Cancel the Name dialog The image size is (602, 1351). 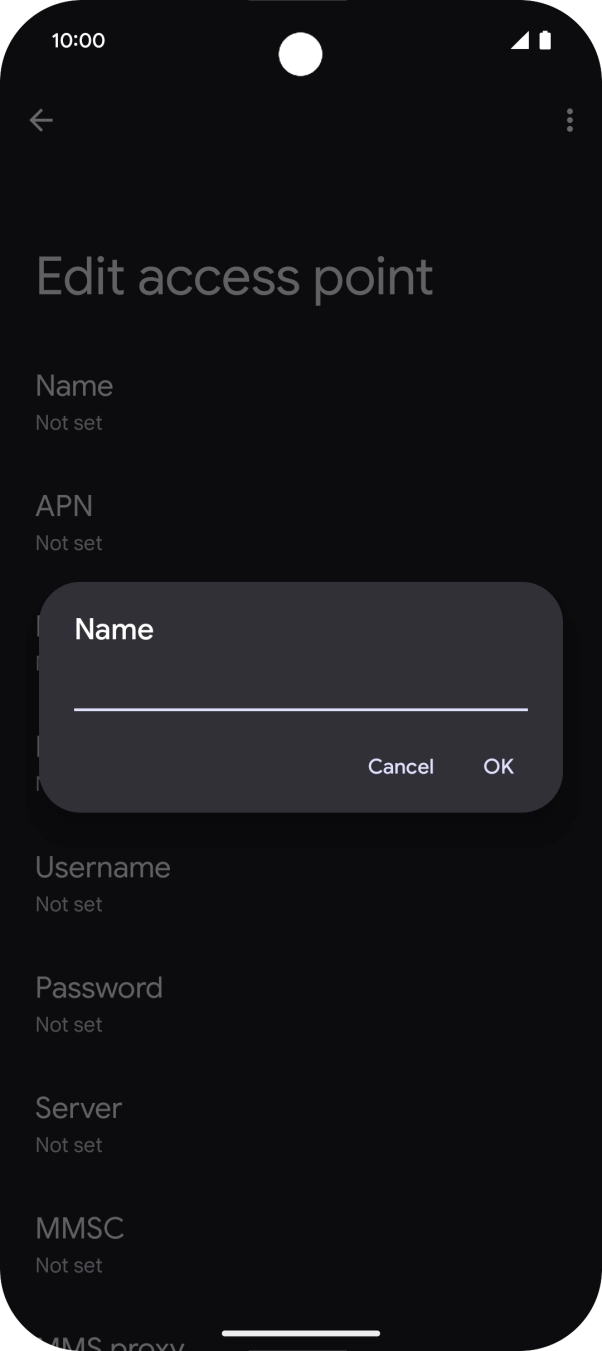point(401,766)
